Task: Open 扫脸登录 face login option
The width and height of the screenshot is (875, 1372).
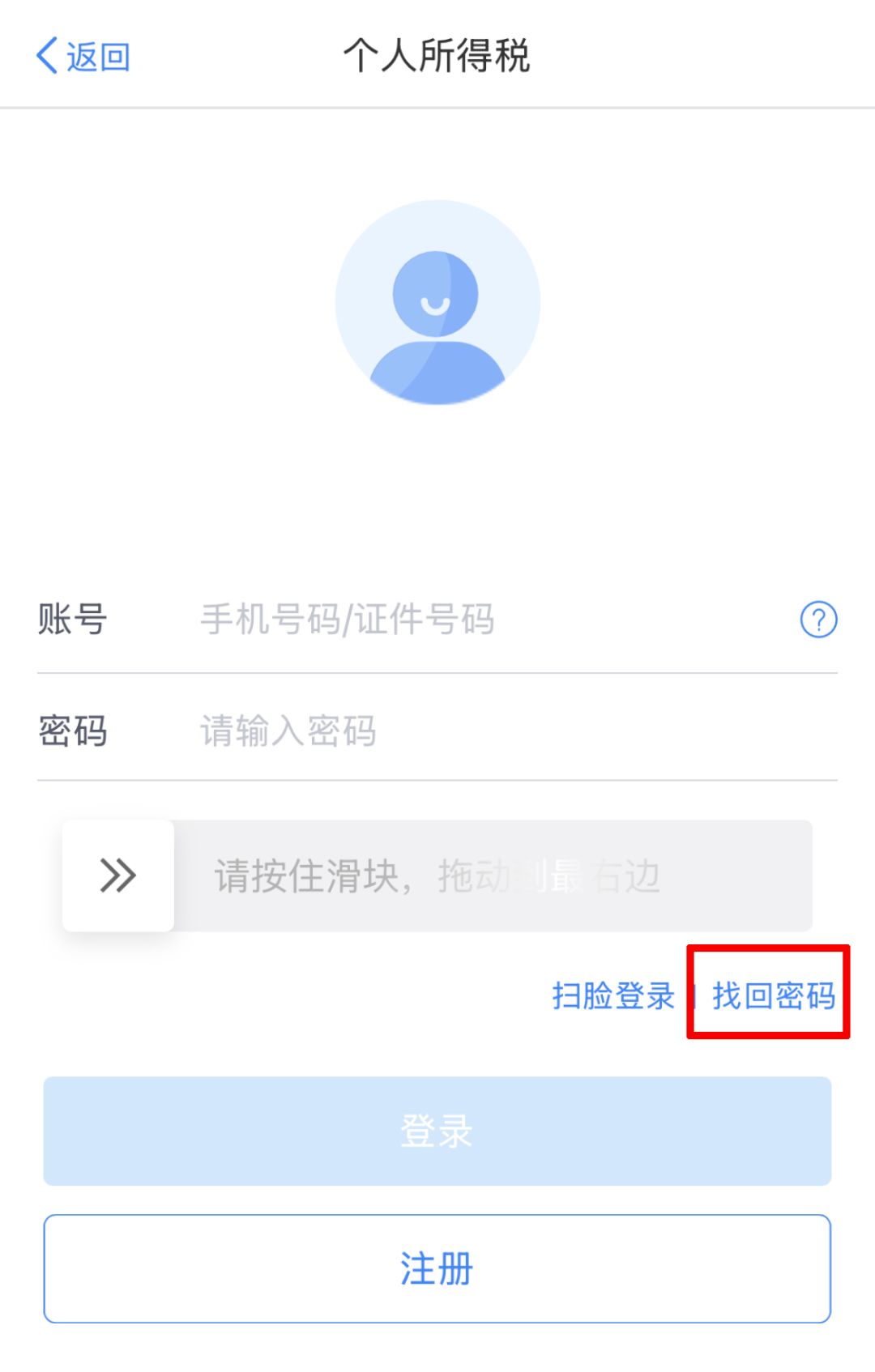Action: [x=614, y=995]
